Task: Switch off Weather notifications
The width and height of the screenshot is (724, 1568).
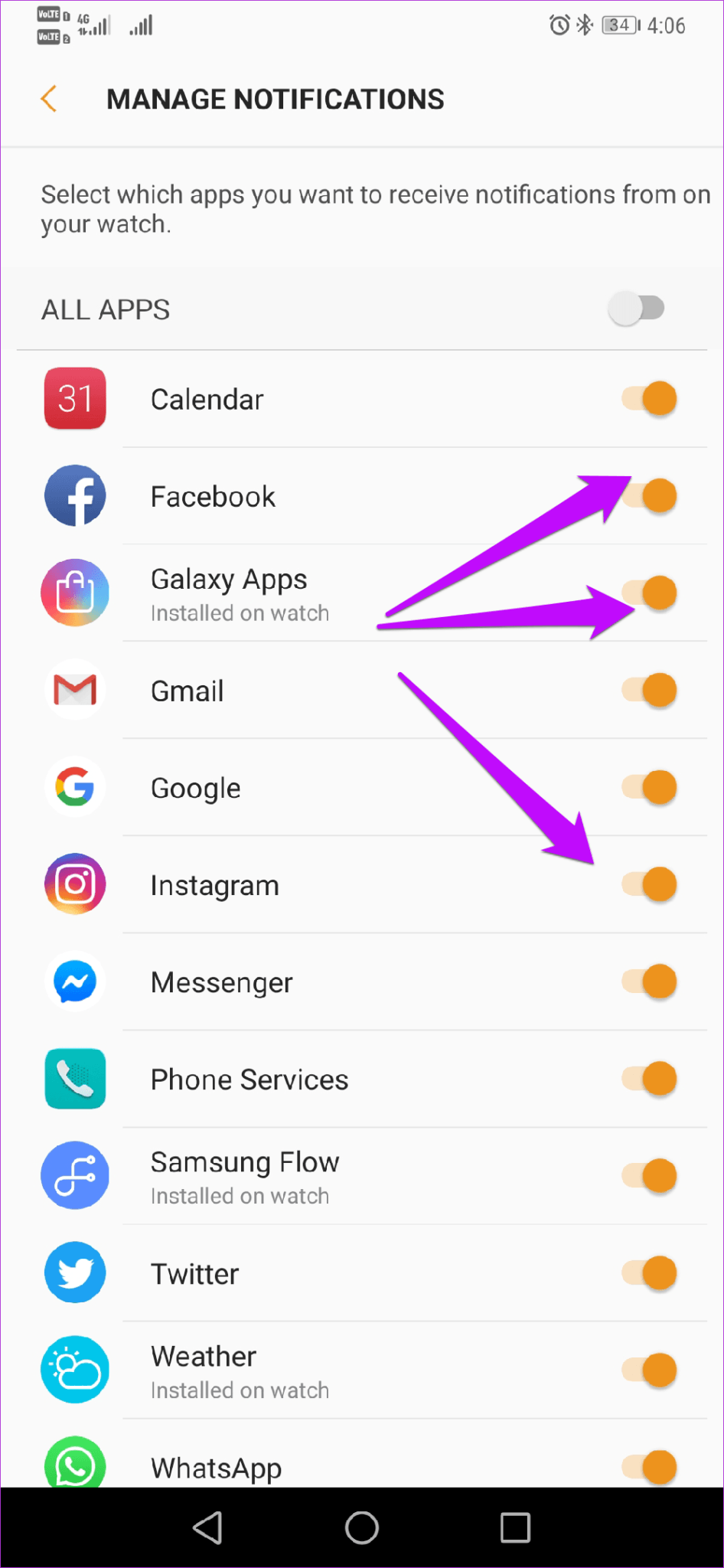Action: [650, 1371]
